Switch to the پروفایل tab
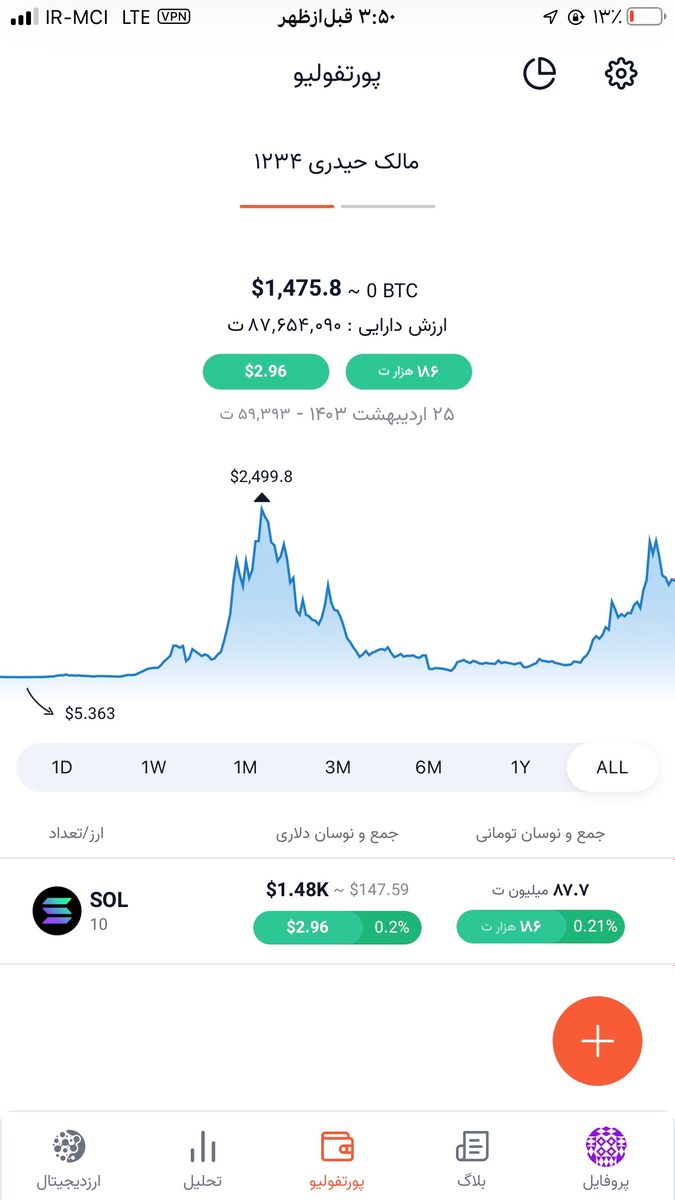Viewport: 675px width, 1200px height. coord(605,1158)
